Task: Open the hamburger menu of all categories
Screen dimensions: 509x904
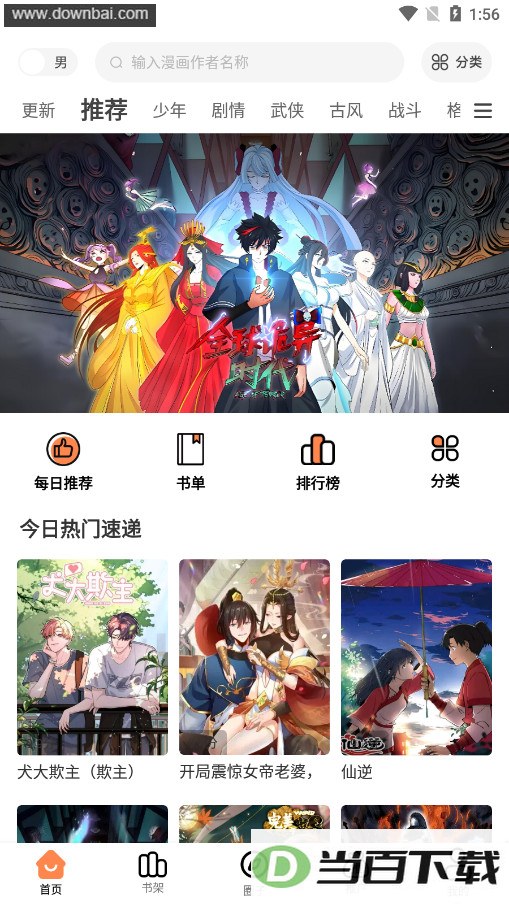Action: pos(483,110)
